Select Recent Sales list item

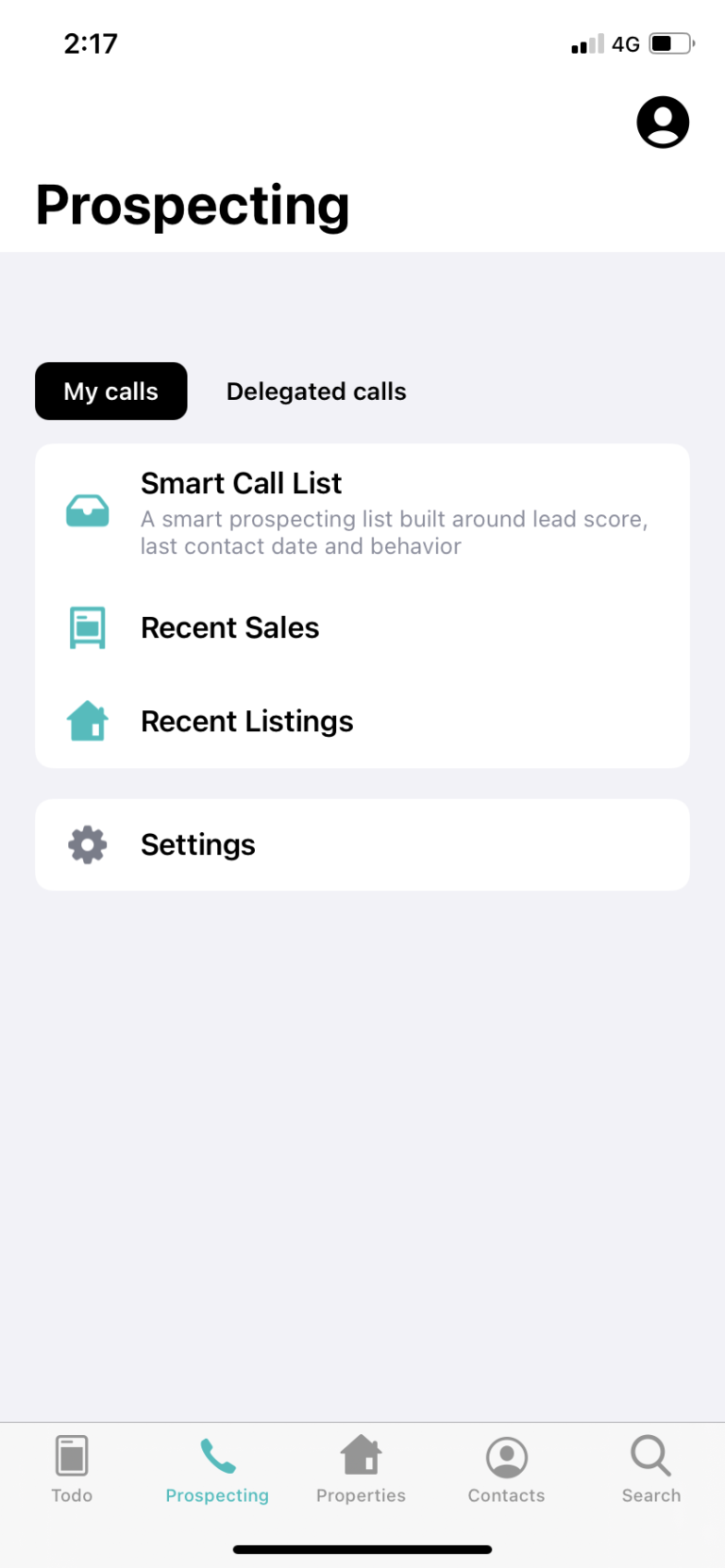pos(362,627)
